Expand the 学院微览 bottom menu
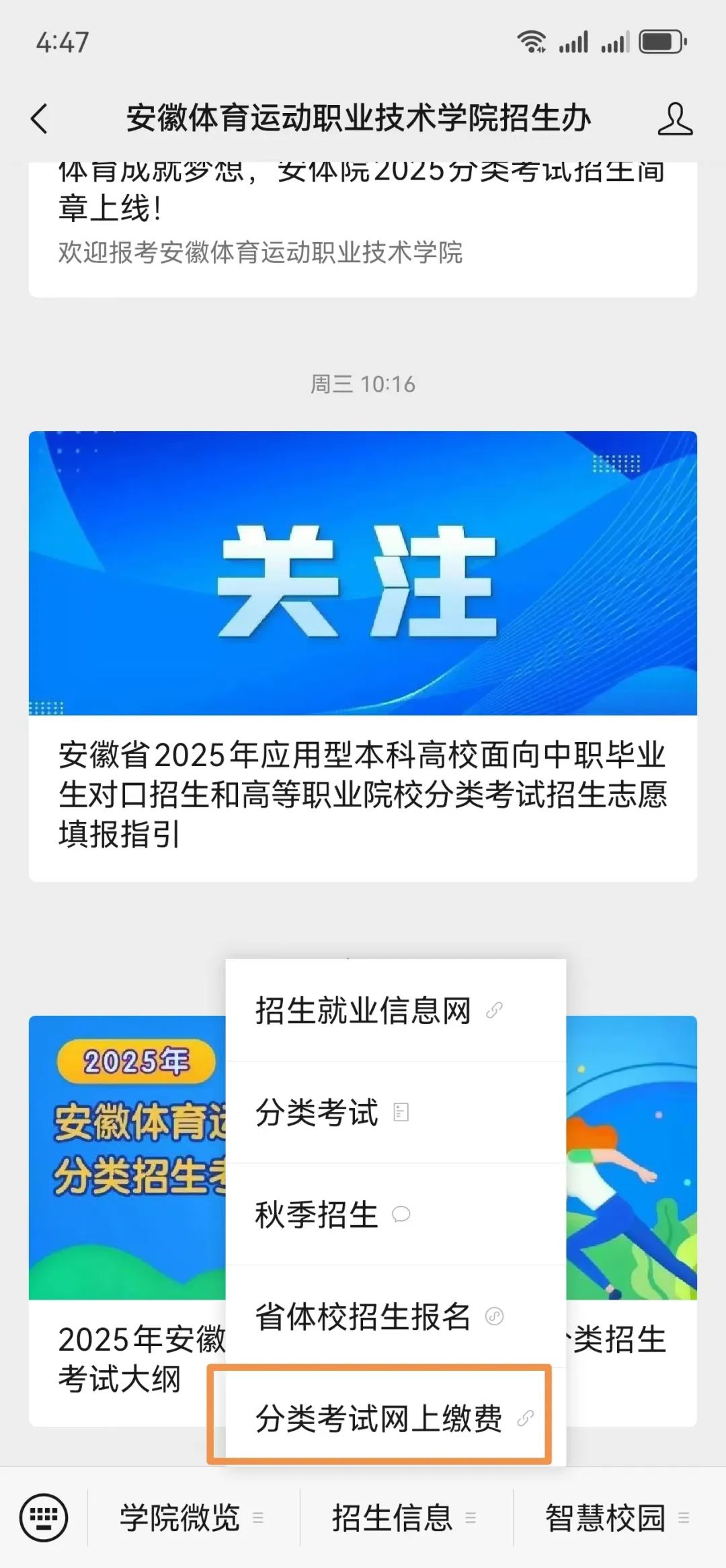The height and width of the screenshot is (1568, 726). pos(192,1518)
